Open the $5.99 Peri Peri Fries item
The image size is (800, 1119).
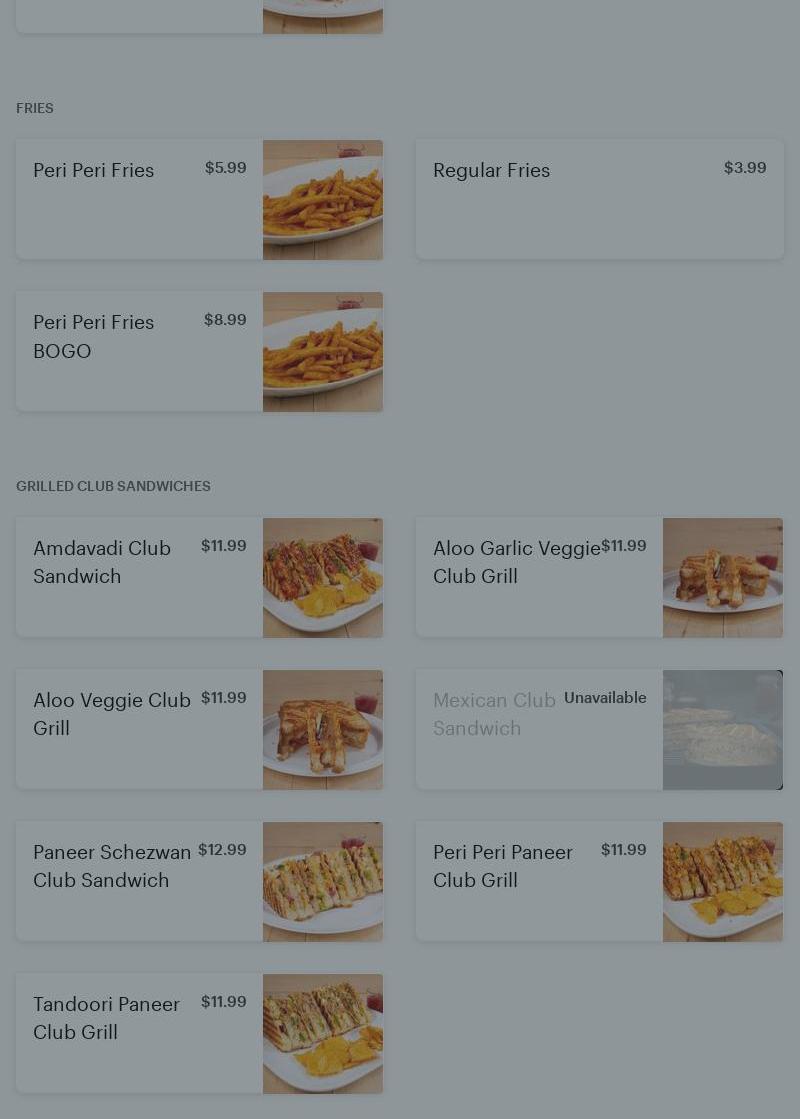pos(199,200)
